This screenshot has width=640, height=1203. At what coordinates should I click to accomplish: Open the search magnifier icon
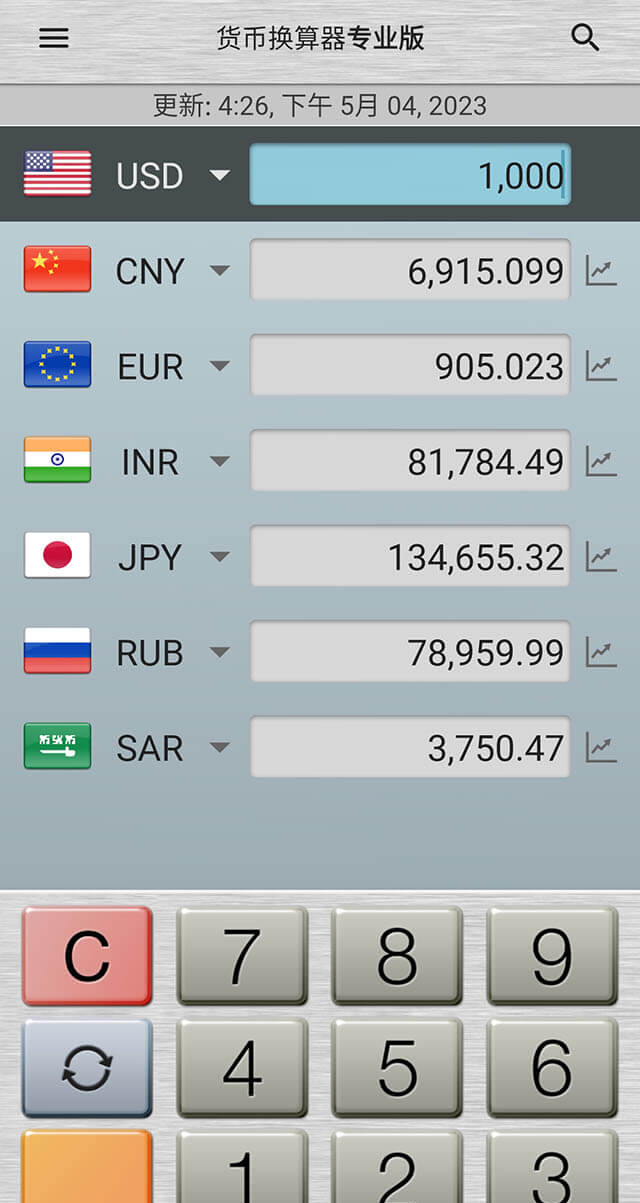(585, 38)
